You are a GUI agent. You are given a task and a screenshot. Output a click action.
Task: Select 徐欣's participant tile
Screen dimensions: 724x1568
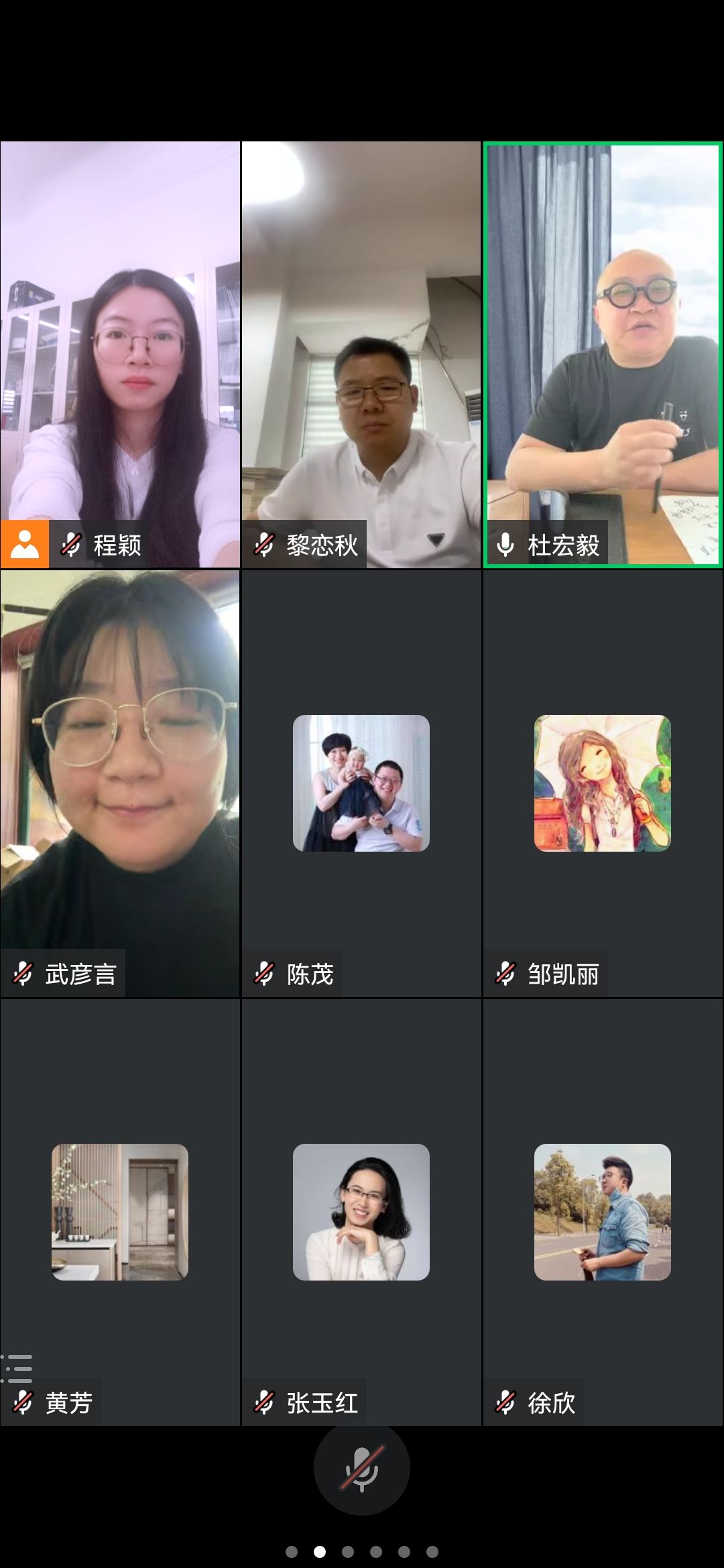point(603,1212)
